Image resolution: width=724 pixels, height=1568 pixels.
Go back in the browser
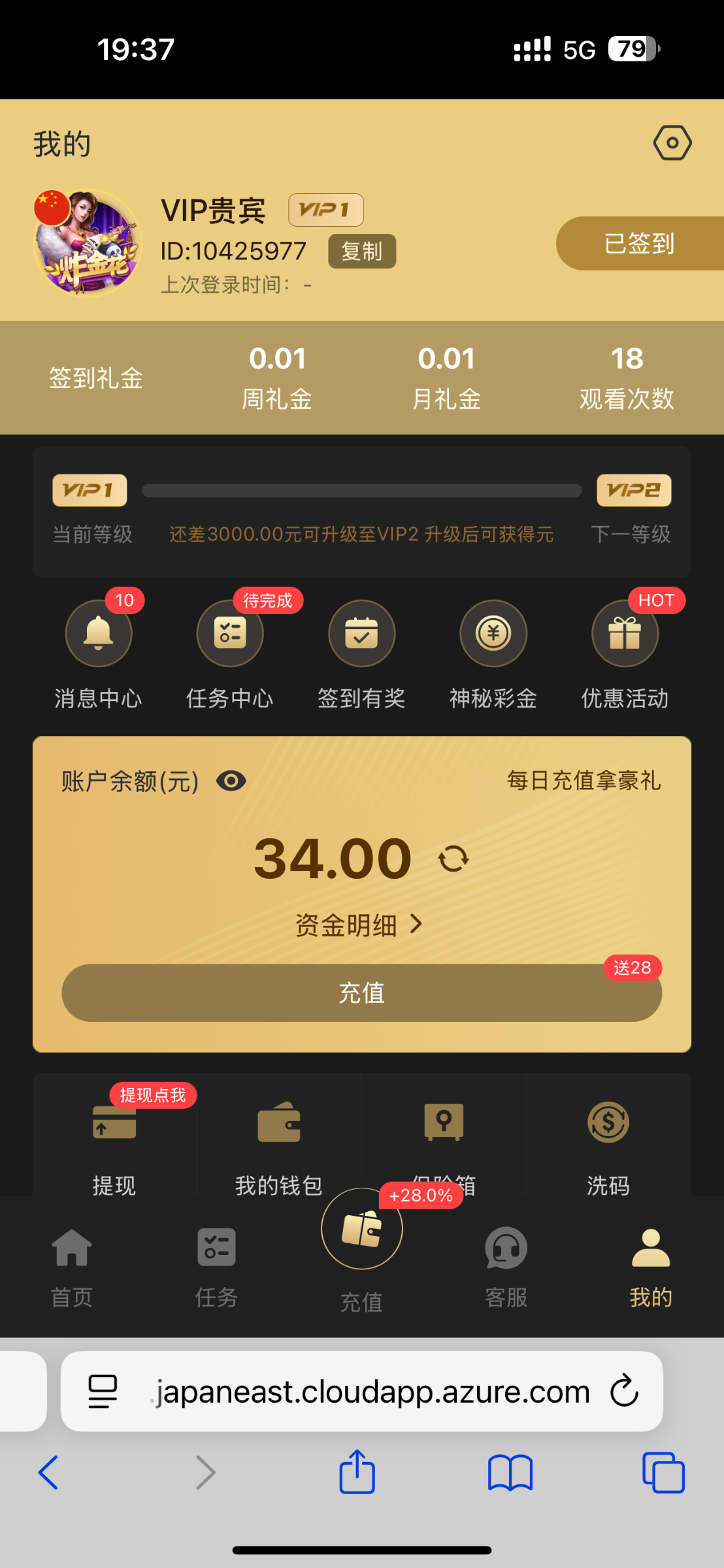pyautogui.click(x=48, y=1473)
